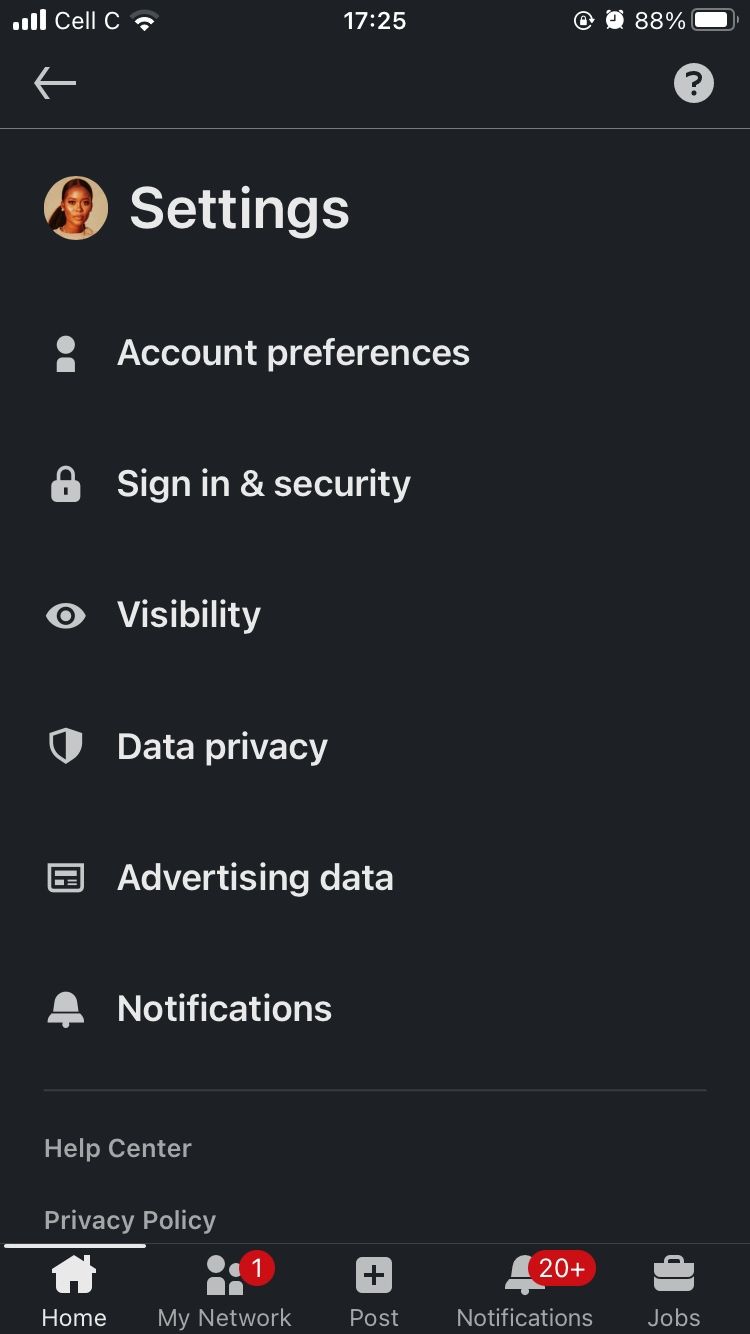Open the My Network tab with badge

tap(224, 1285)
